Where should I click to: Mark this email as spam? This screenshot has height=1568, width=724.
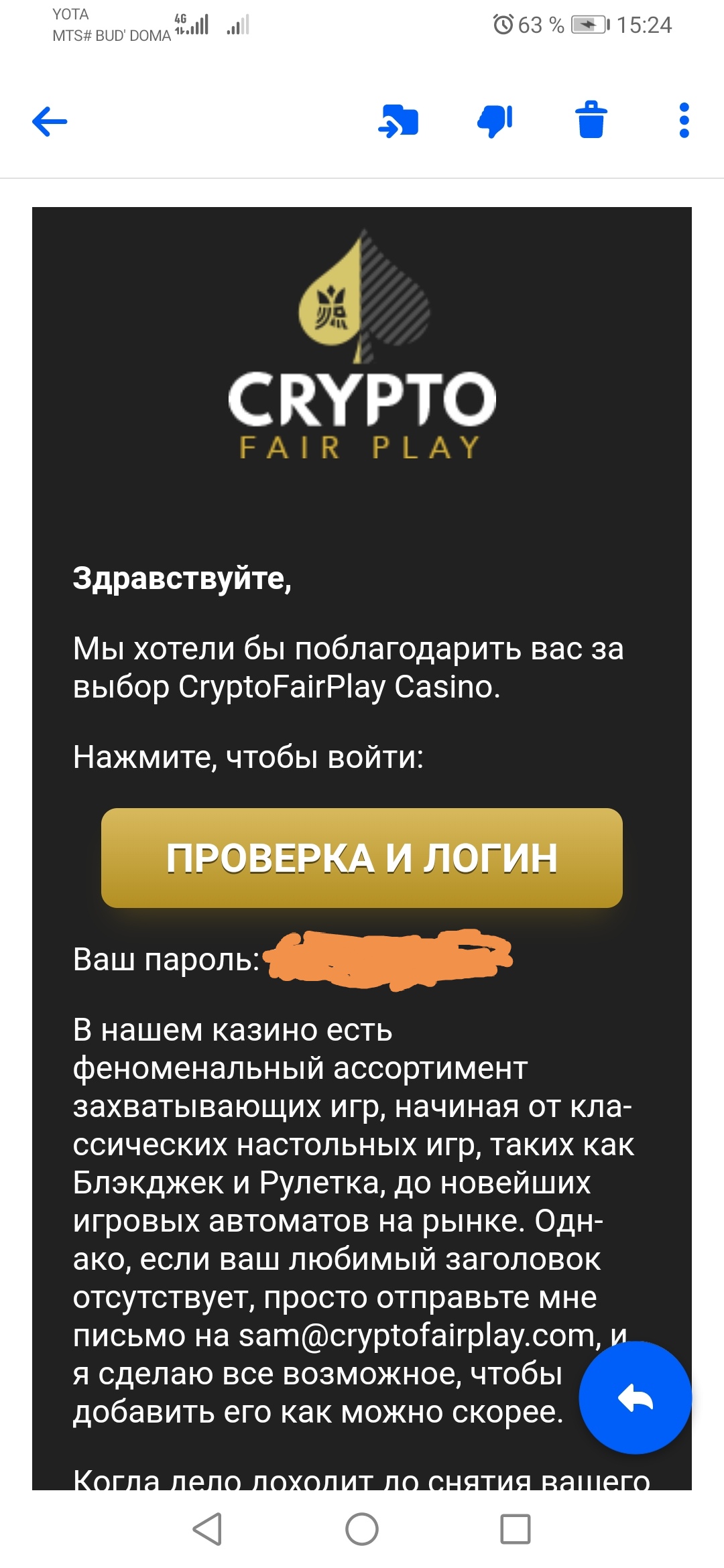[495, 121]
